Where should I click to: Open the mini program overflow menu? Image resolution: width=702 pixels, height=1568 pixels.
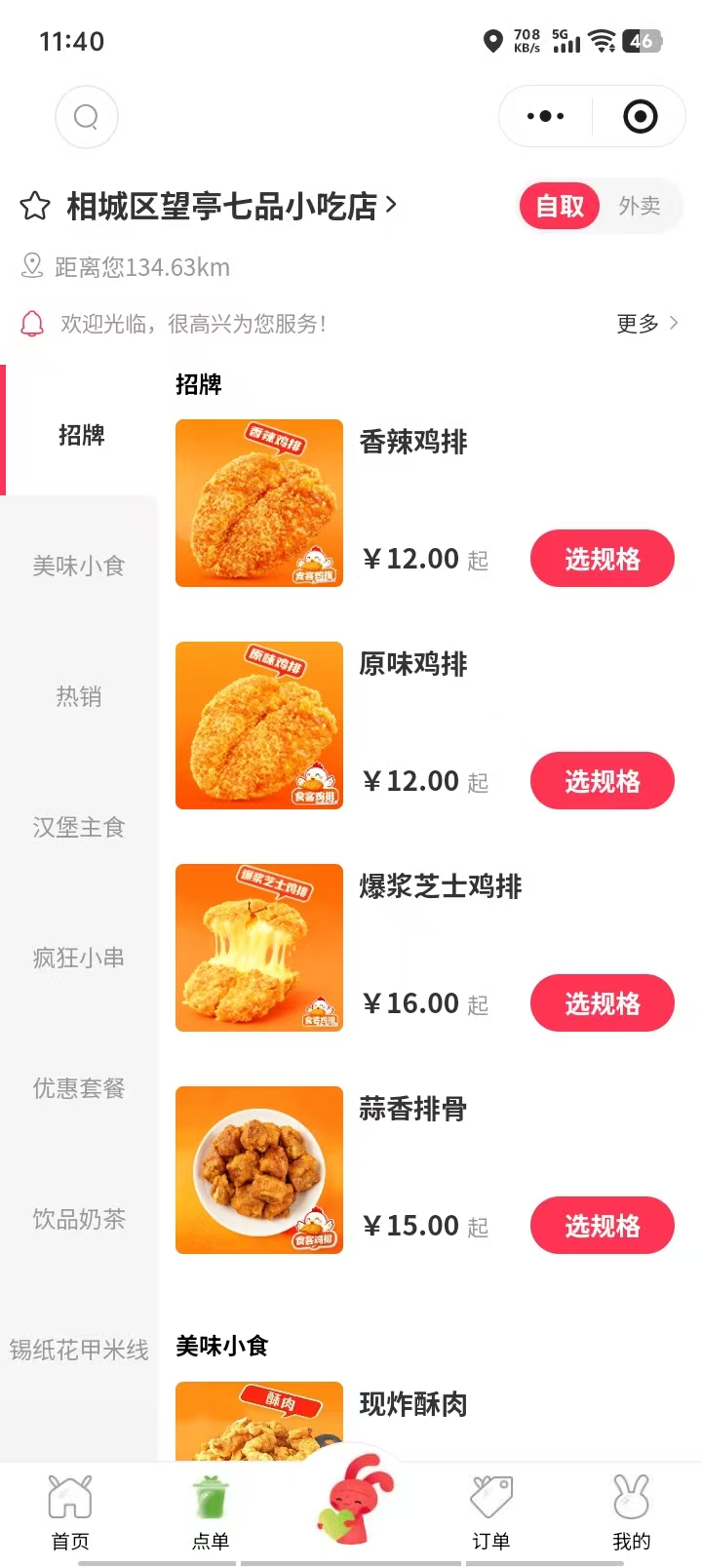pyautogui.click(x=545, y=117)
